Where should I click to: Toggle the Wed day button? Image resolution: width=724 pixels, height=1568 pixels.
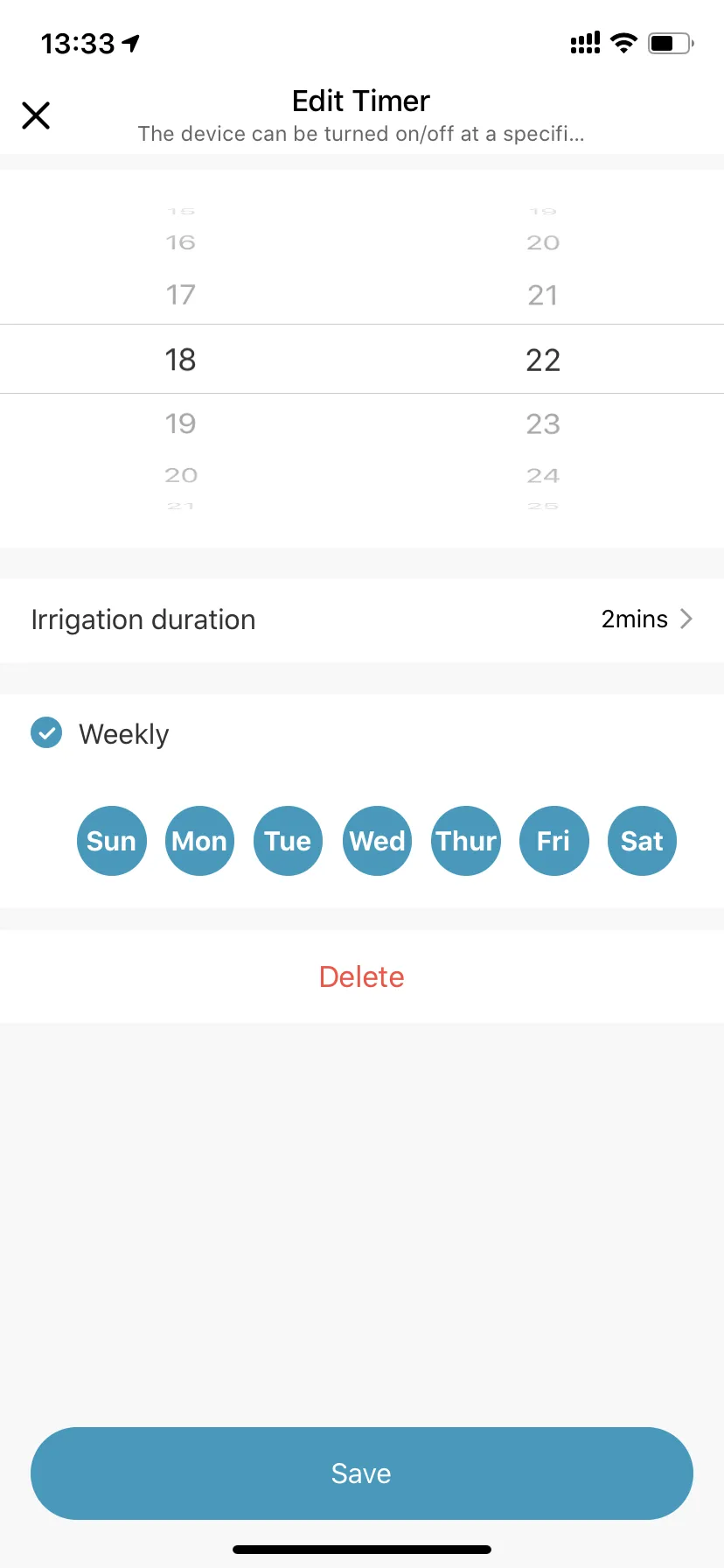378,841
